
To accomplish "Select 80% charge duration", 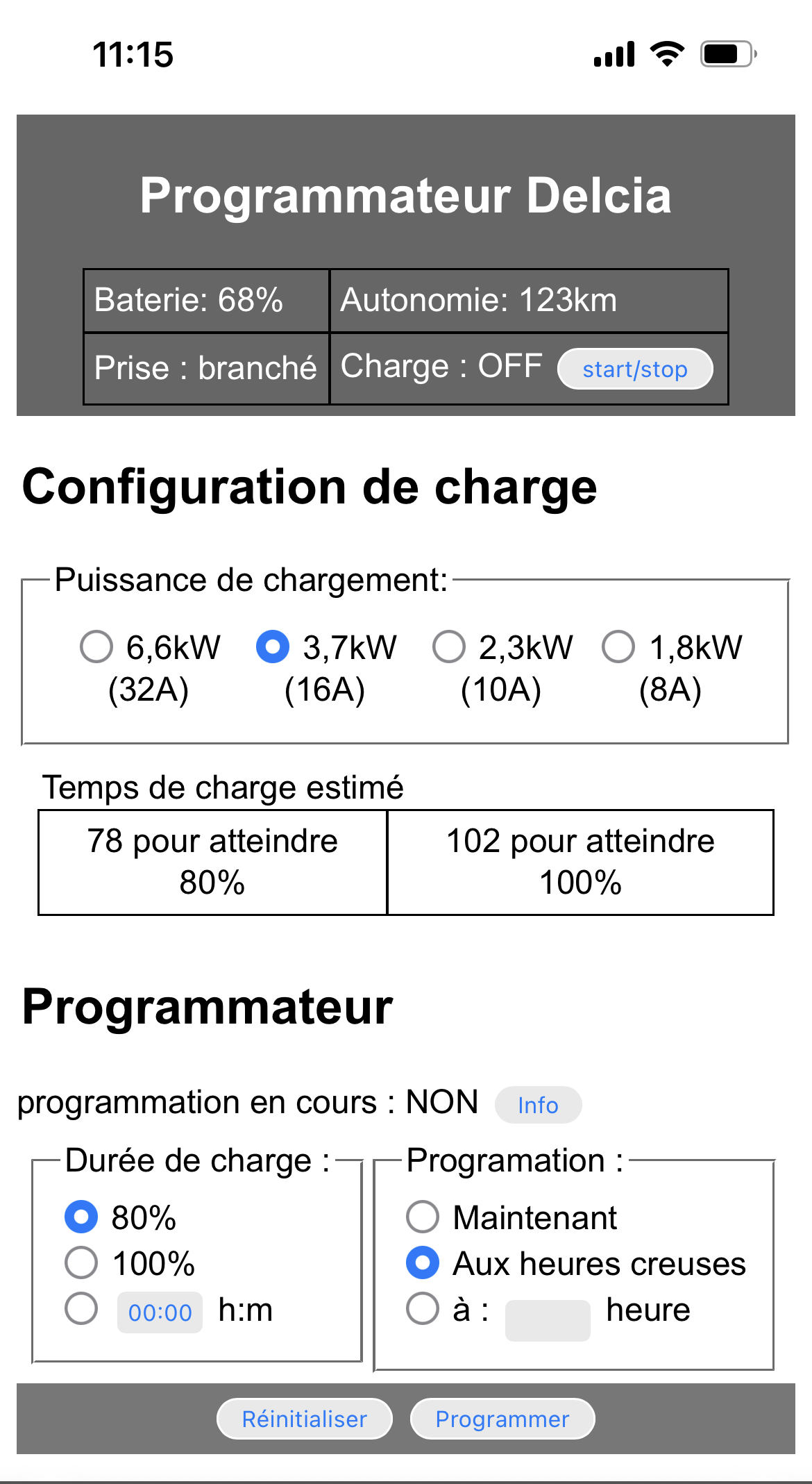I will pyautogui.click(x=81, y=1217).
